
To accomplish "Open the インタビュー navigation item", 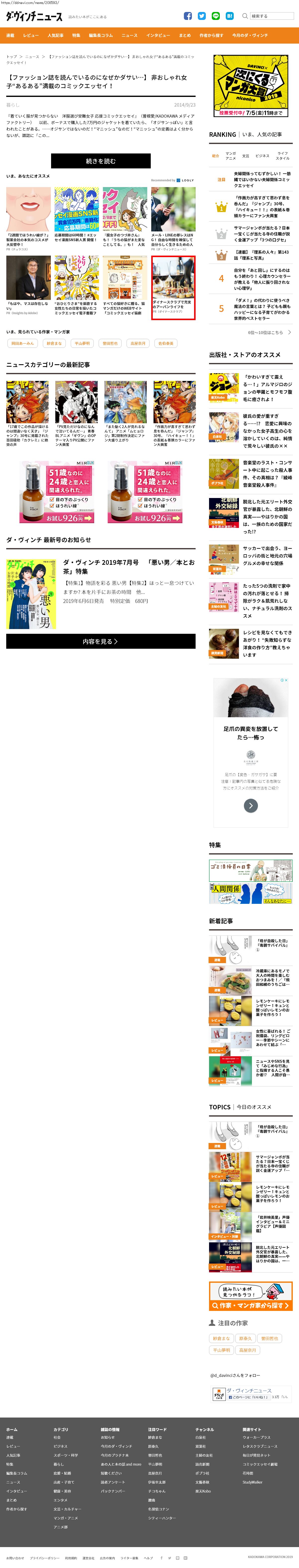I will coord(158,35).
